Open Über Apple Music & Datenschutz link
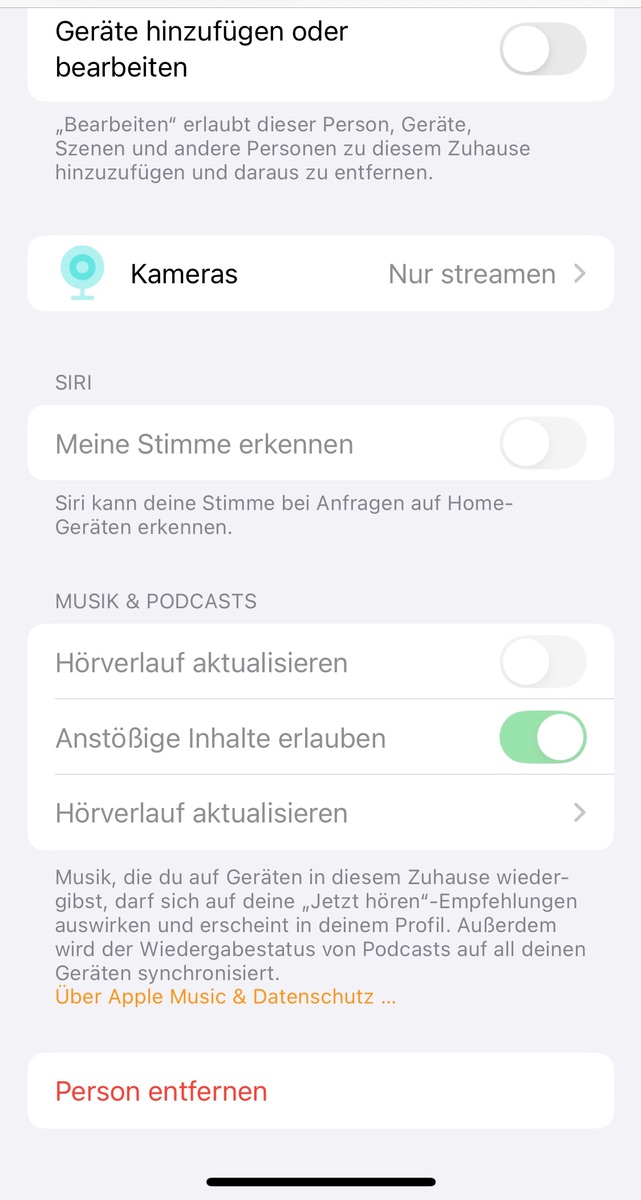Image resolution: width=641 pixels, height=1200 pixels. click(x=225, y=997)
